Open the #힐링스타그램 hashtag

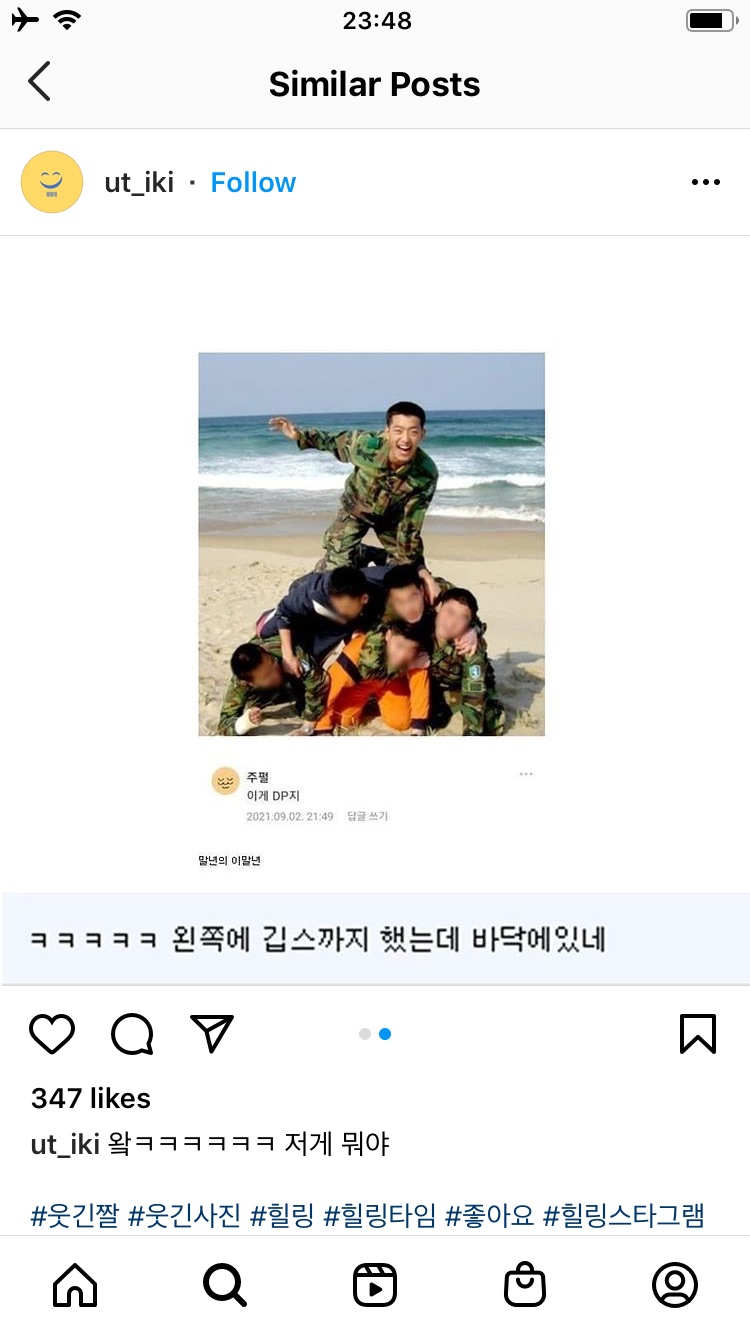pyautogui.click(x=624, y=1216)
